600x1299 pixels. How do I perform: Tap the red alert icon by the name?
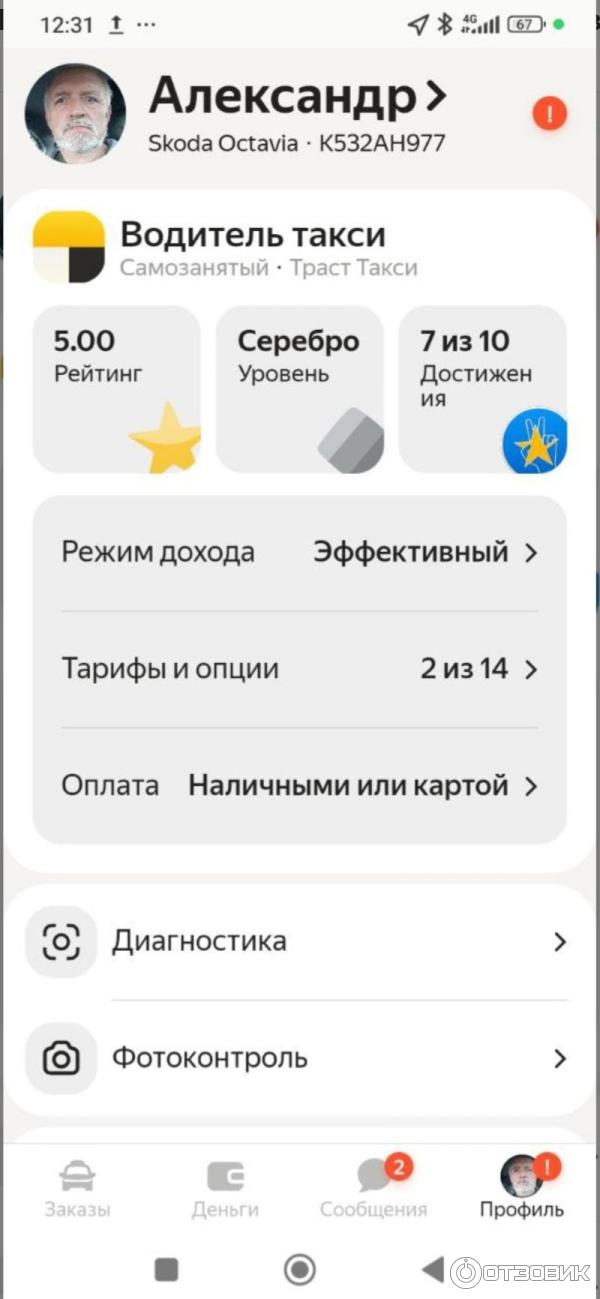(x=549, y=113)
